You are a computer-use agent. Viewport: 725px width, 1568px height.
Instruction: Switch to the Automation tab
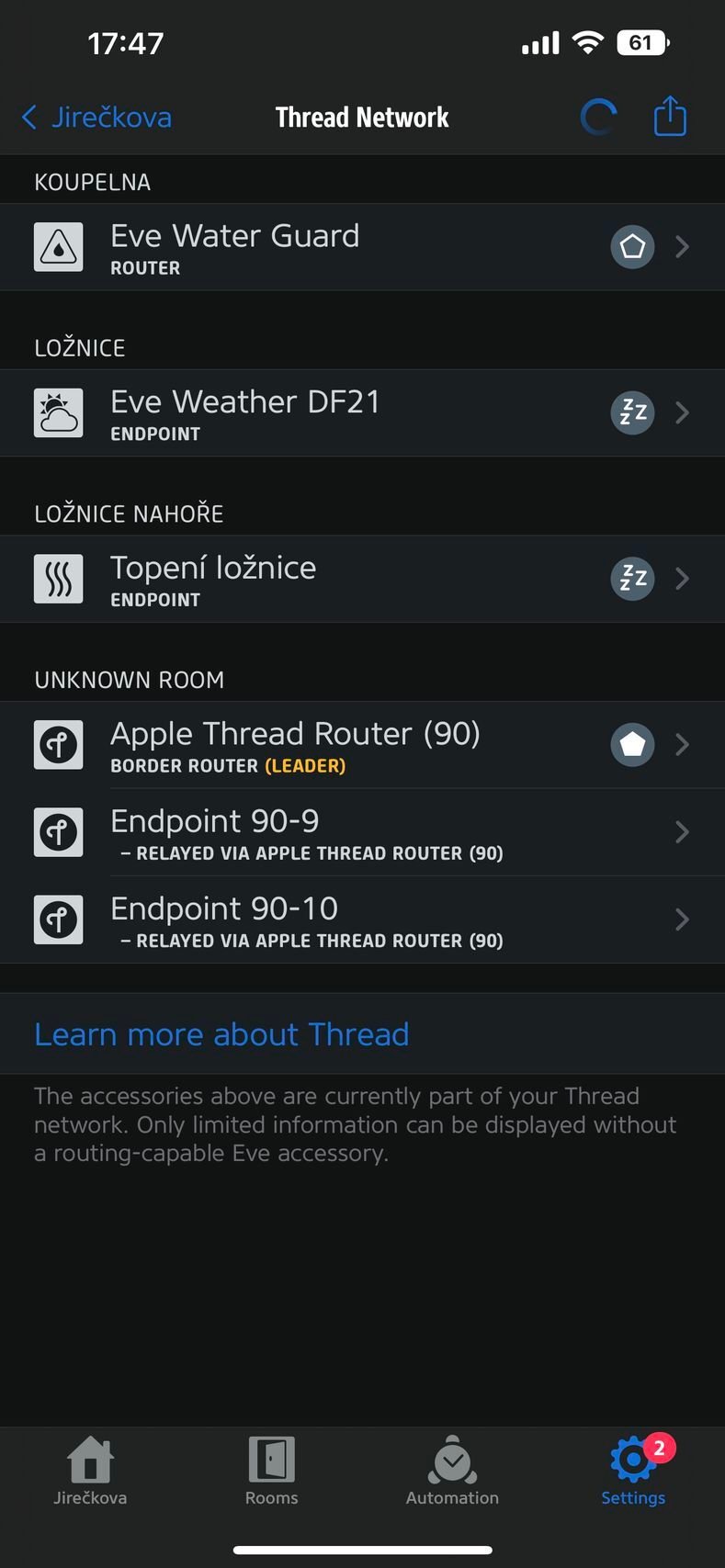tap(452, 1471)
